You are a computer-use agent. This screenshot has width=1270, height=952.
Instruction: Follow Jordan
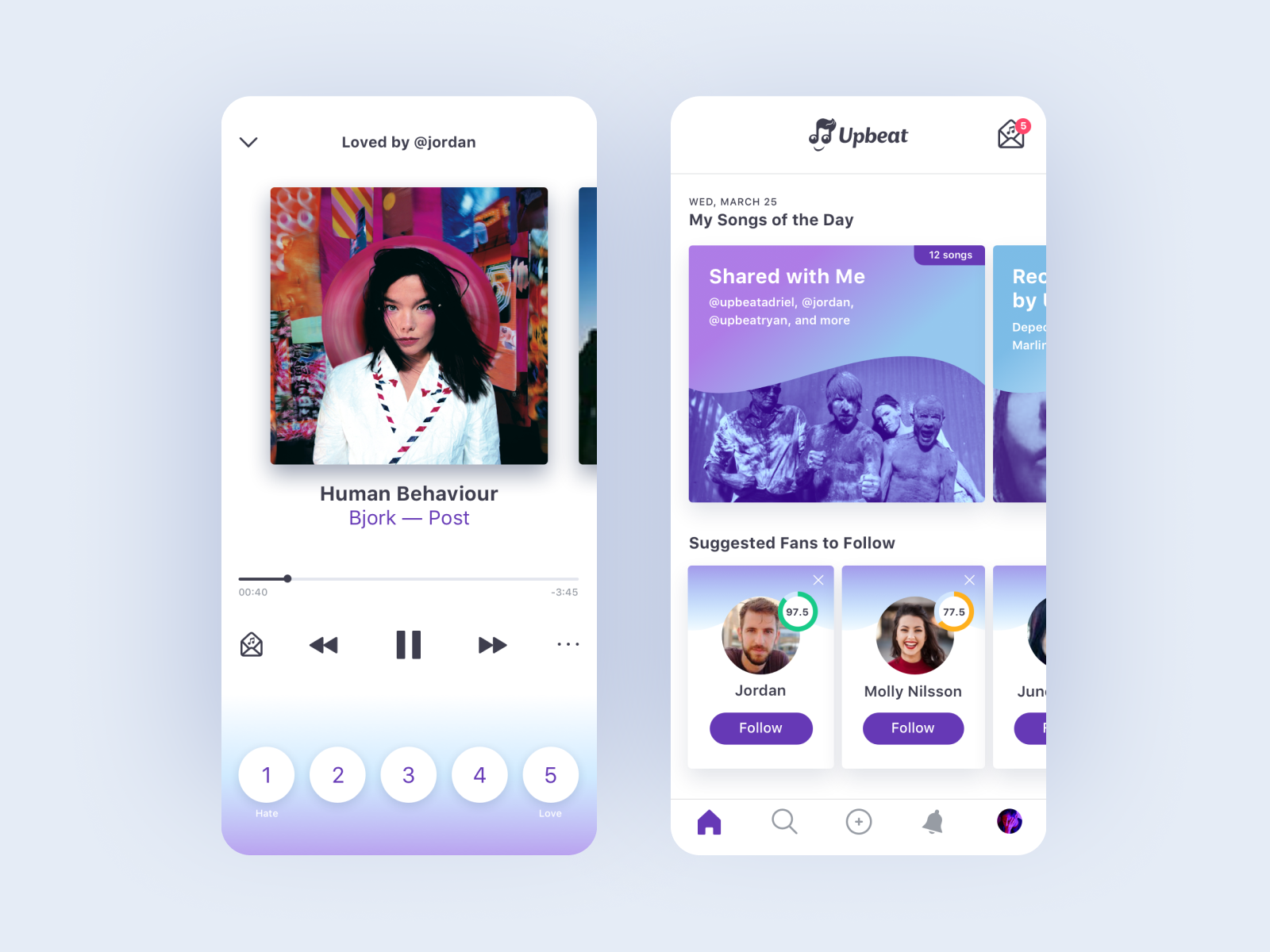coord(760,728)
